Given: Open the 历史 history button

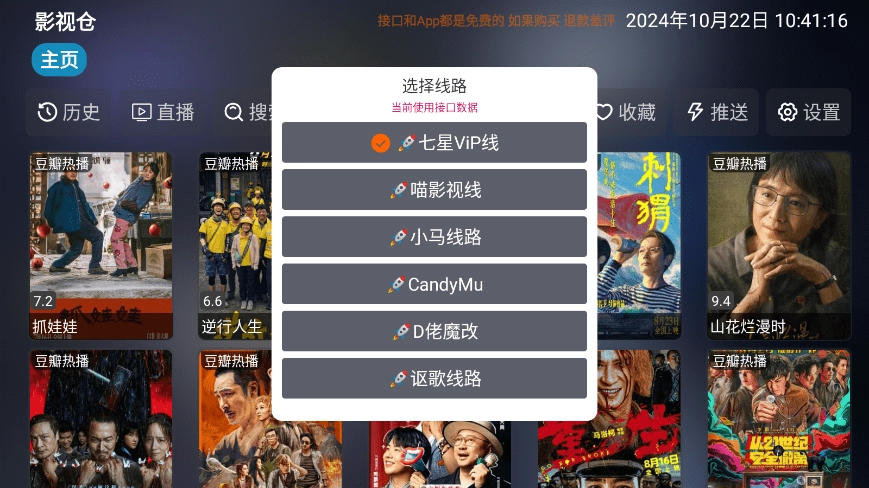Looking at the screenshot, I should (69, 112).
